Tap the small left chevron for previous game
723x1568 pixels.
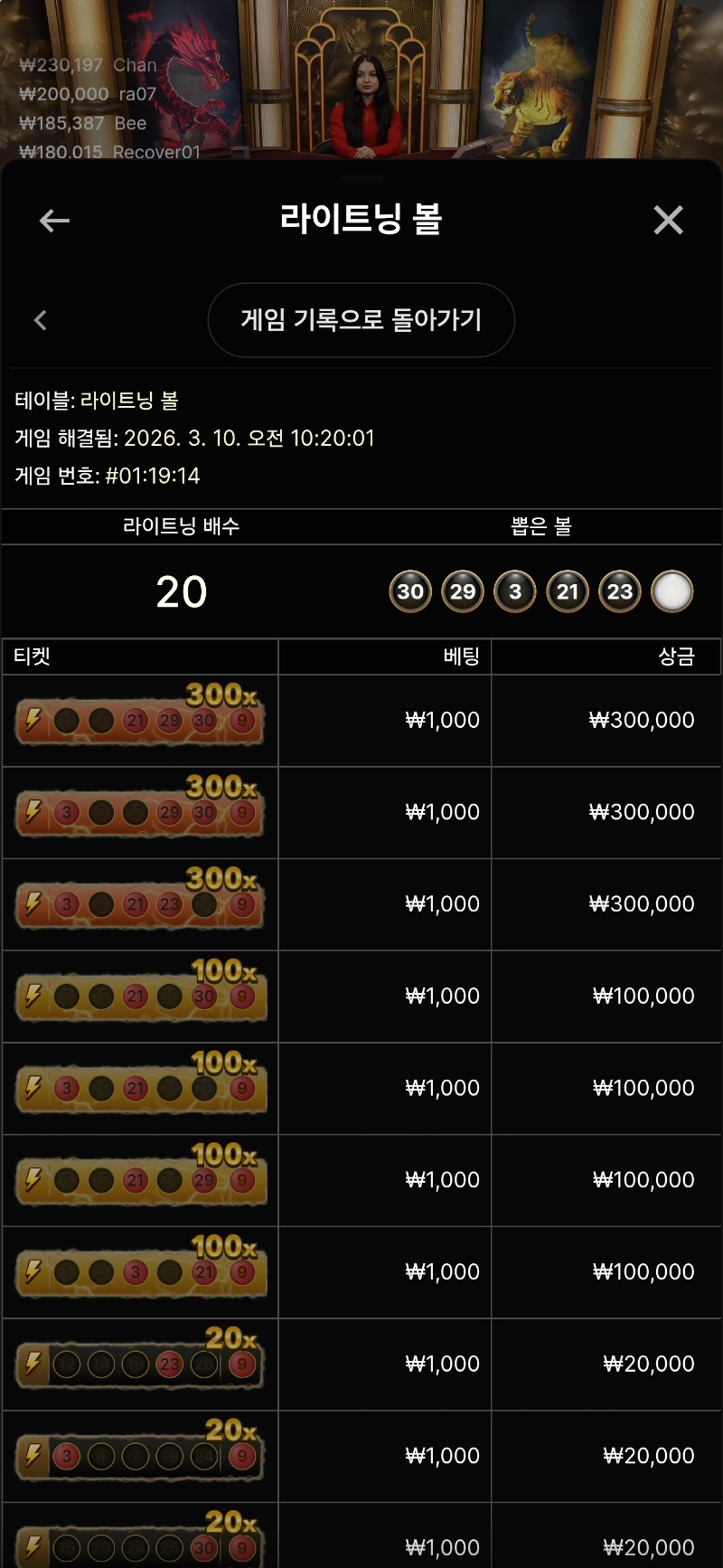point(41,320)
